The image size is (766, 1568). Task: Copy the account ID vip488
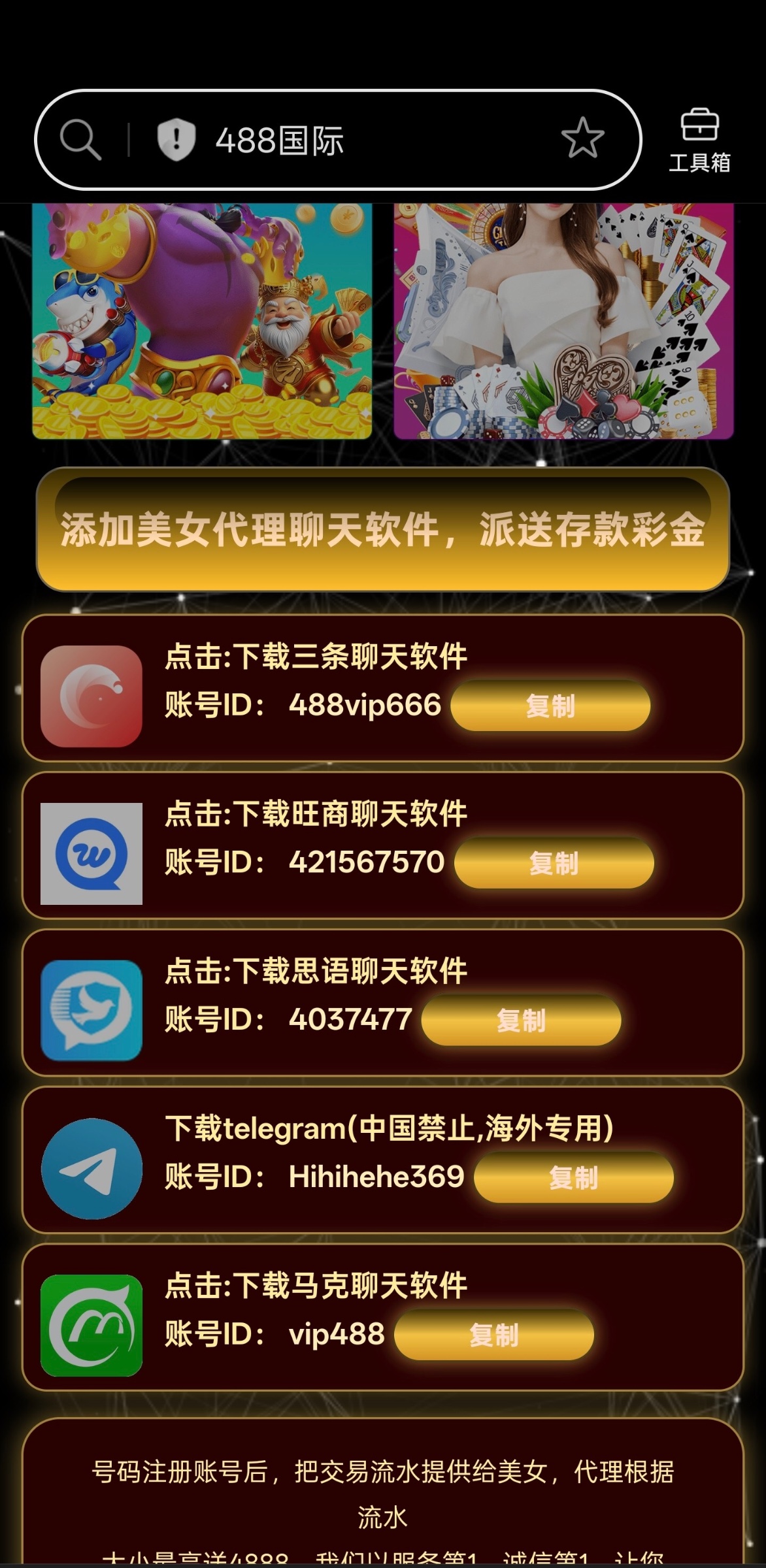point(494,1335)
